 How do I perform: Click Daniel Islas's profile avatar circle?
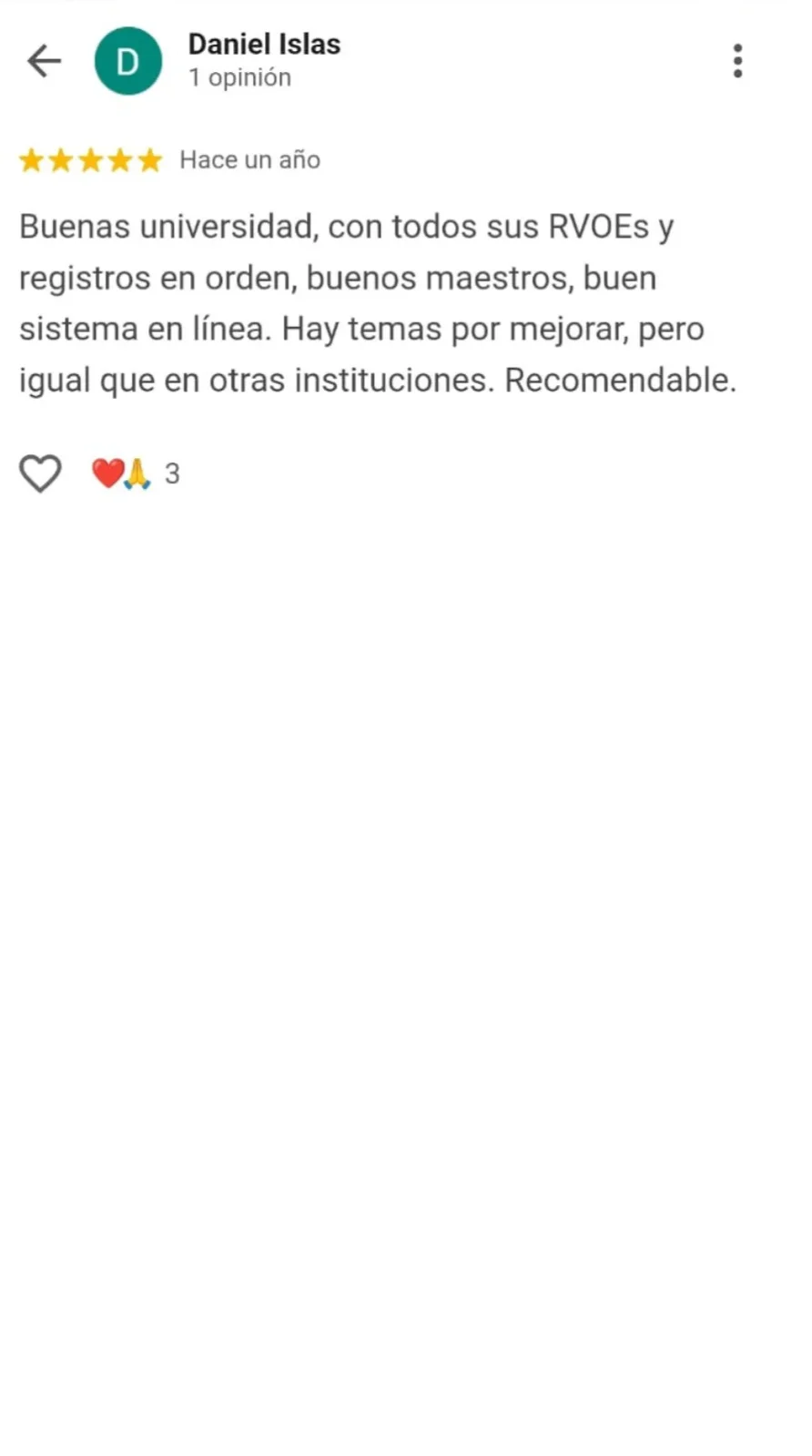pyautogui.click(x=128, y=61)
